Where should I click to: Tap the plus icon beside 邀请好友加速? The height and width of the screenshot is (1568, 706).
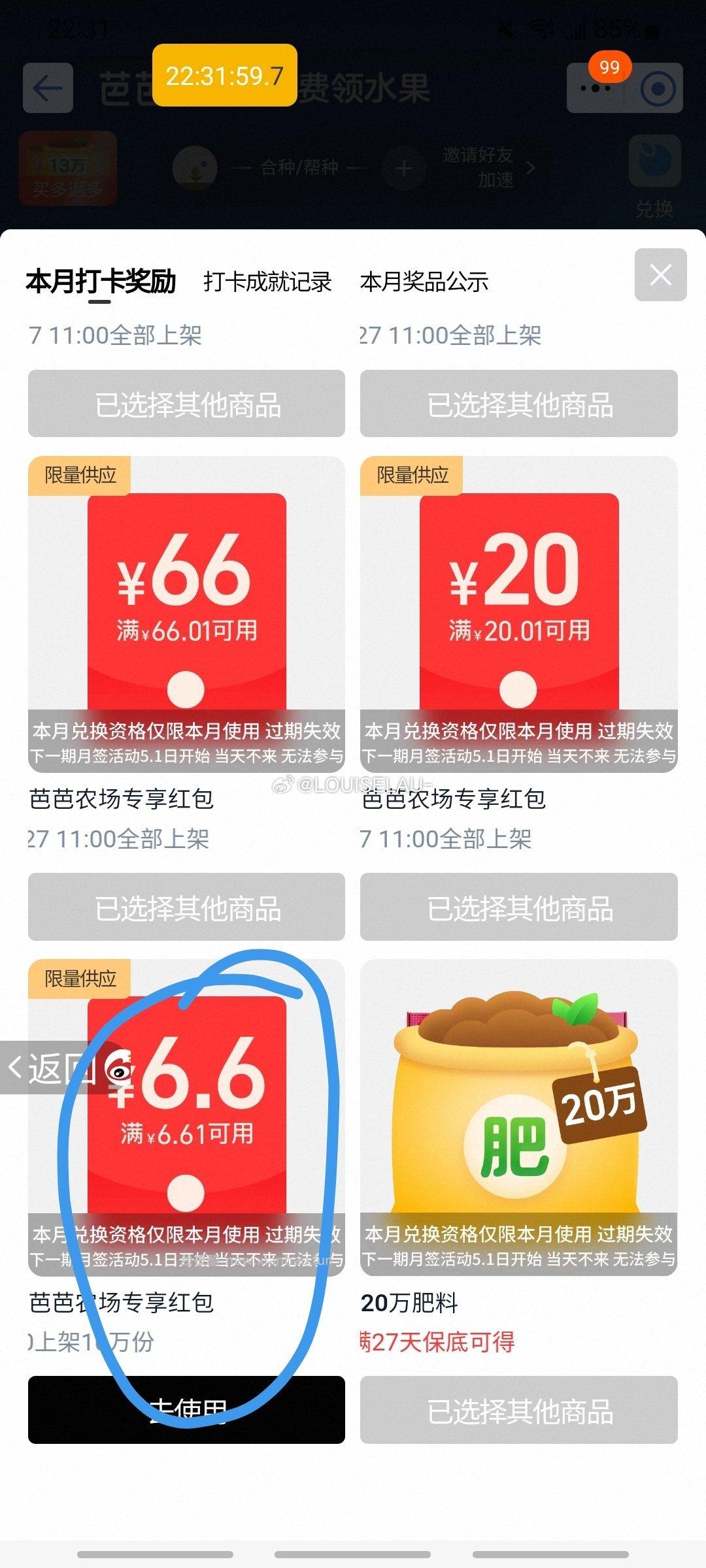click(404, 169)
